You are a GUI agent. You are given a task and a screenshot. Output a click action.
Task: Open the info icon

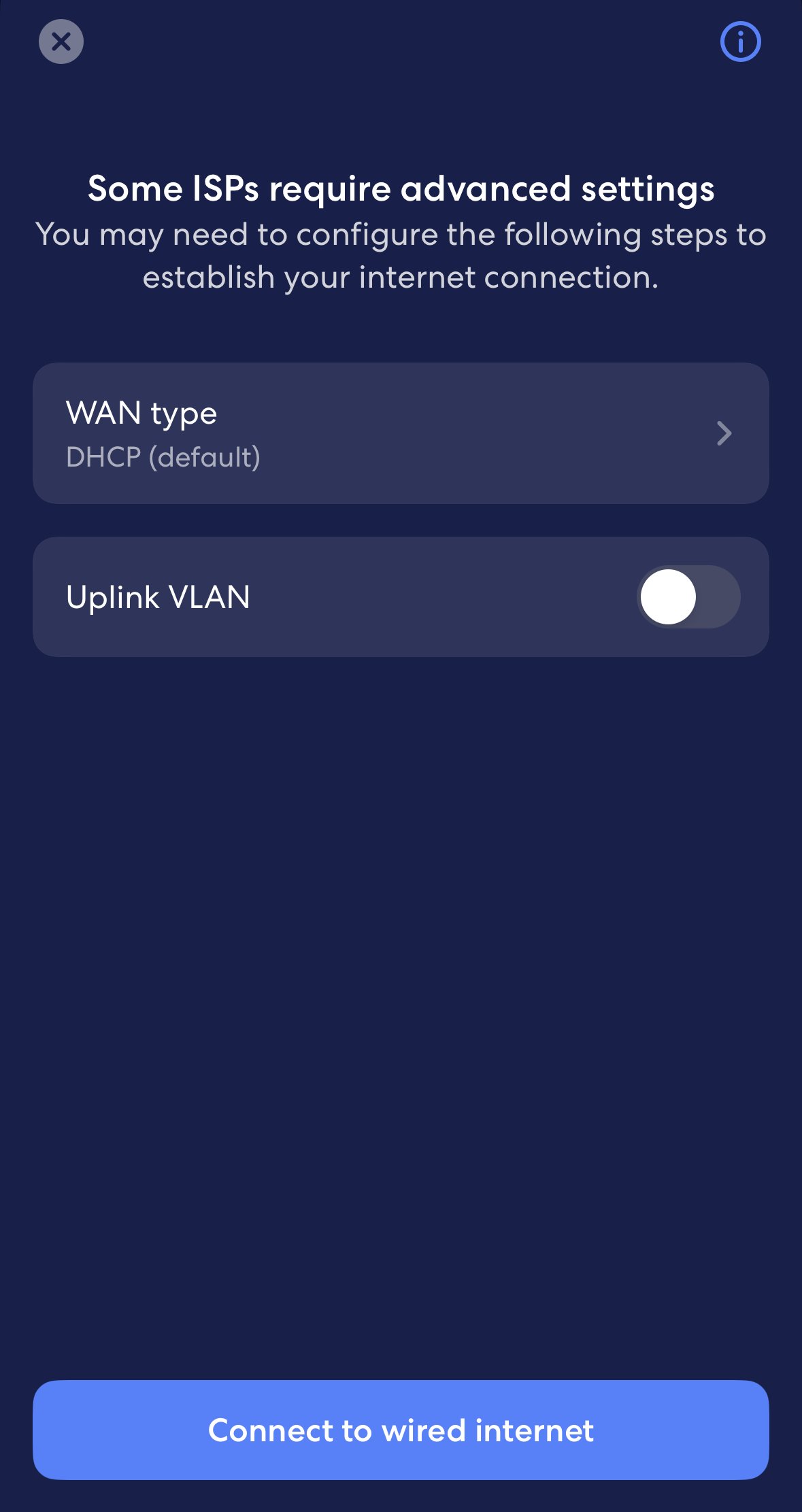[740, 42]
